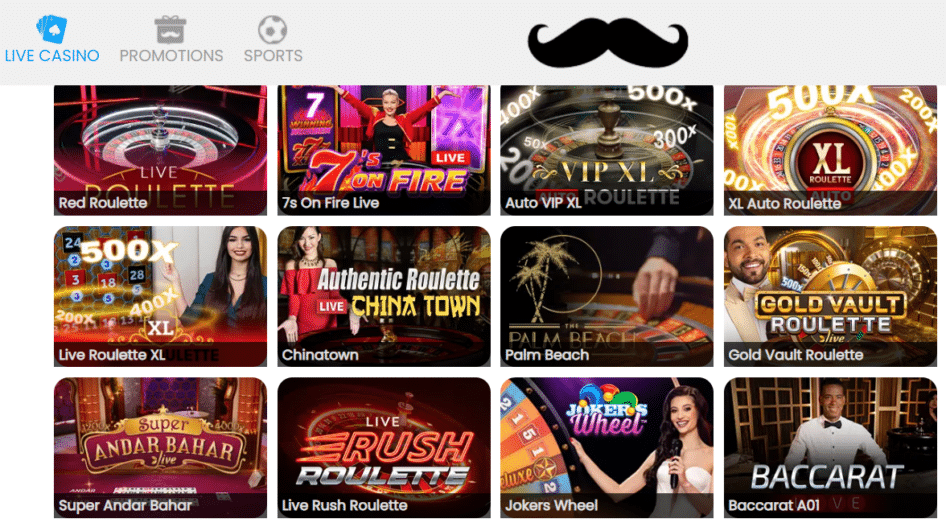The image size is (946, 523).
Task: Open Gold Vault Roulette
Action: (x=830, y=296)
